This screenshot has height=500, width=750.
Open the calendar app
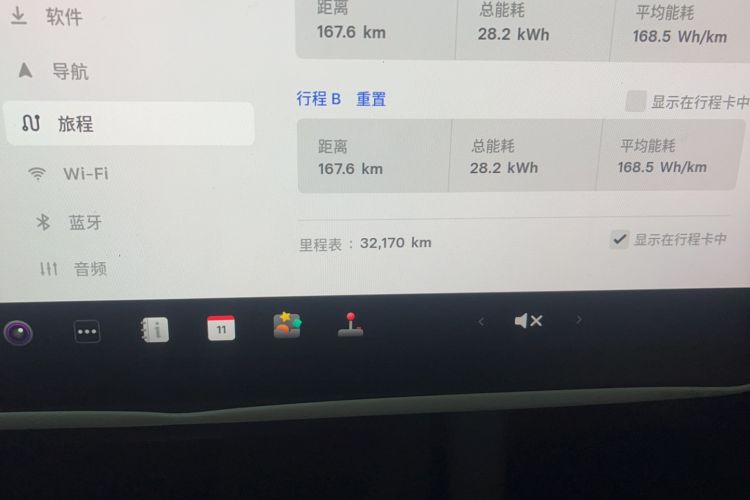221,327
